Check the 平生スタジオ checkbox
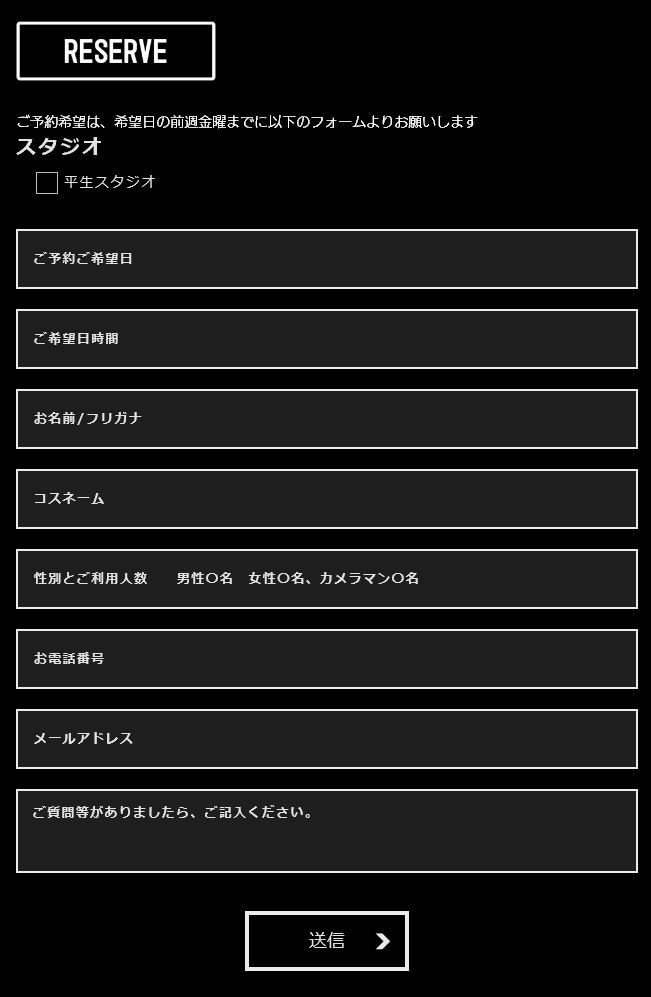This screenshot has height=997, width=651. click(x=46, y=183)
